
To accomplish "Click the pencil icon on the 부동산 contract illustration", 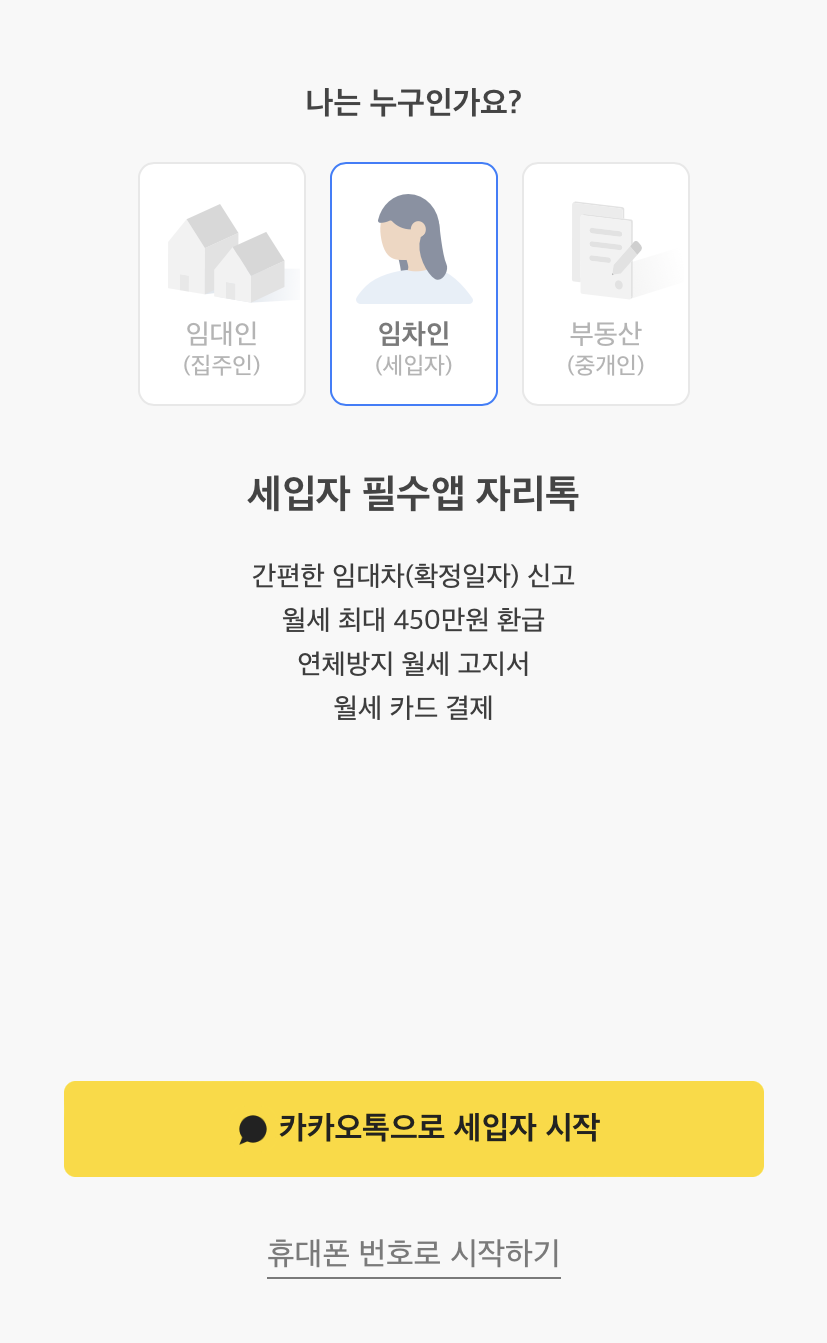I will coord(627,260).
